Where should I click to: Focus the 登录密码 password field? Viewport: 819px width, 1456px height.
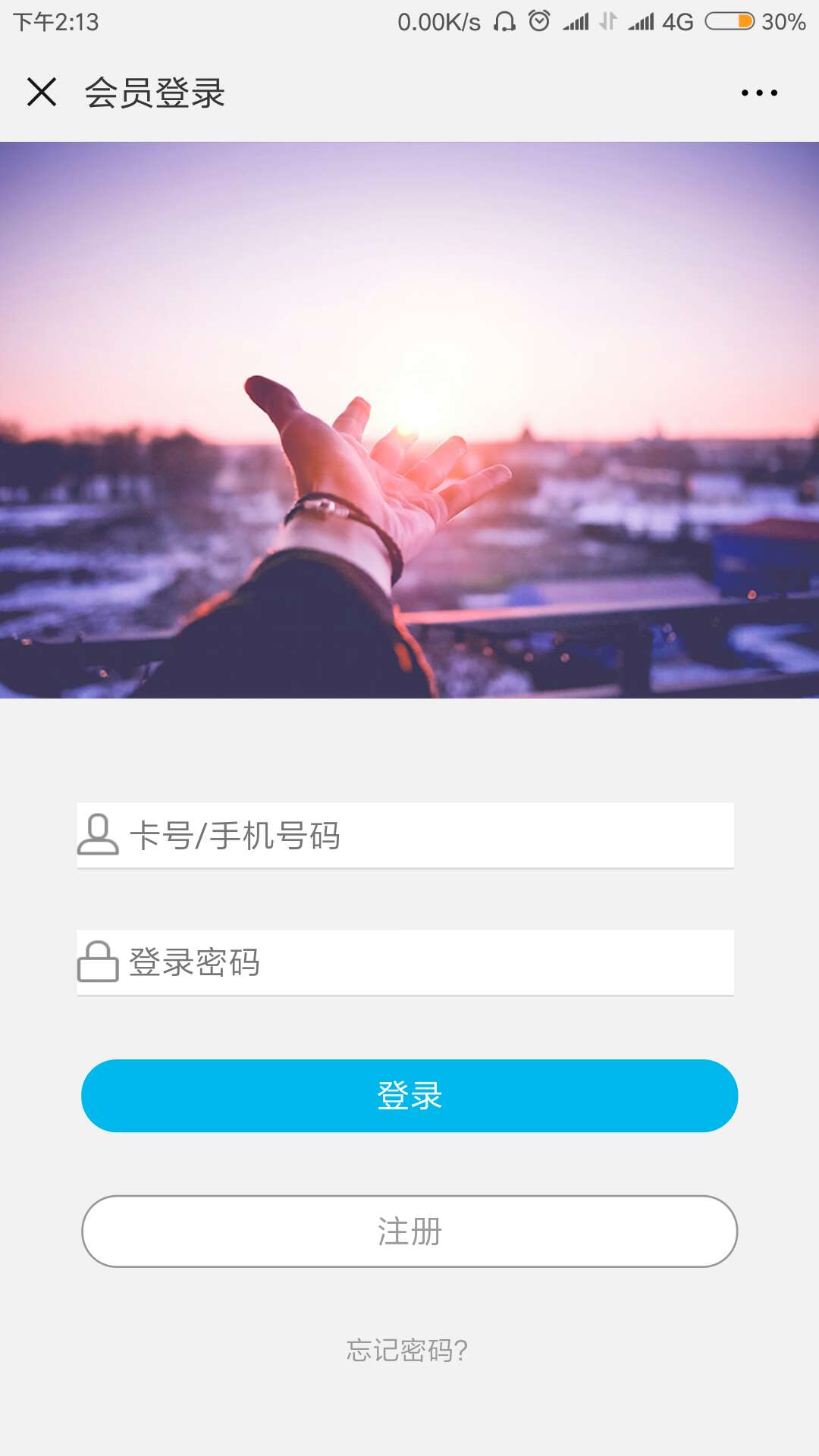click(x=425, y=962)
